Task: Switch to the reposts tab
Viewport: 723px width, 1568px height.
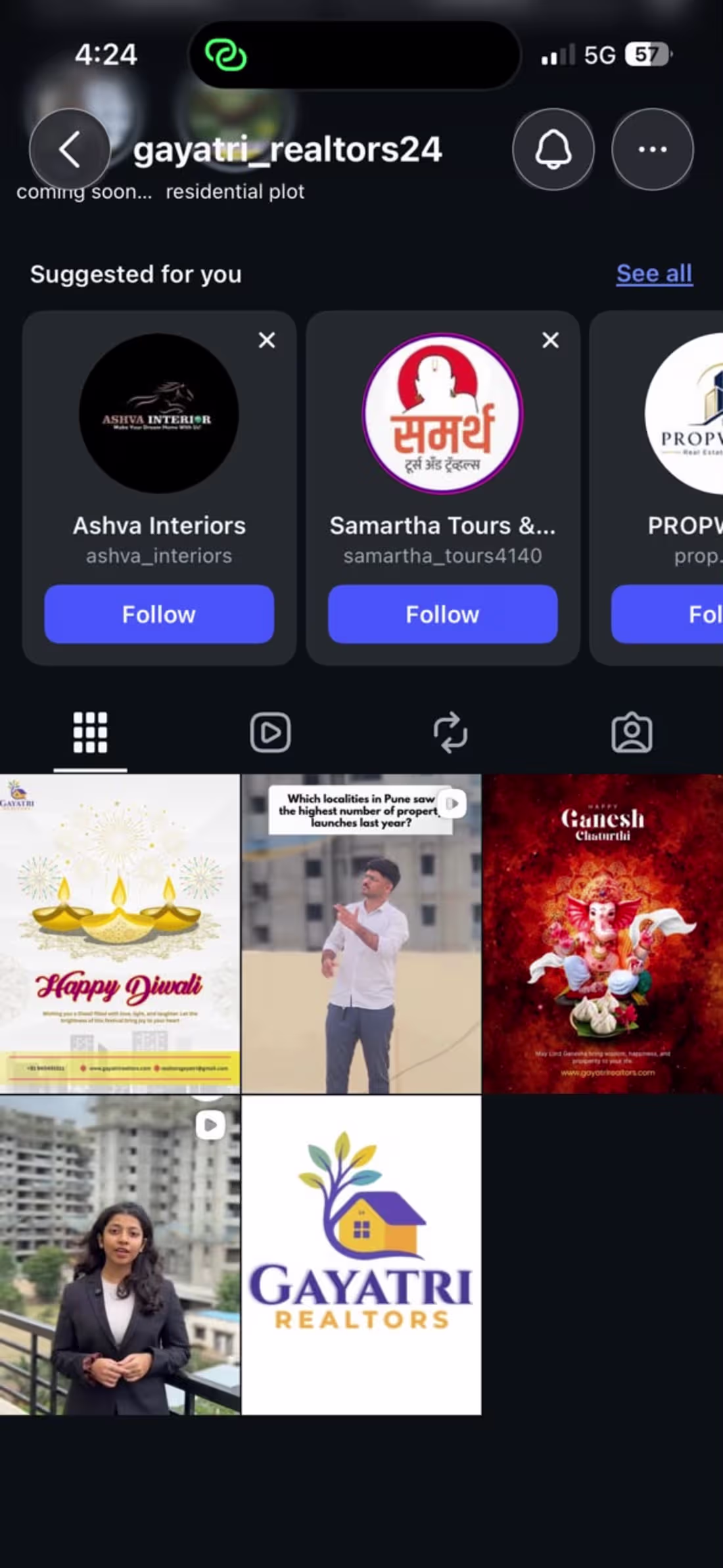Action: coord(451,732)
